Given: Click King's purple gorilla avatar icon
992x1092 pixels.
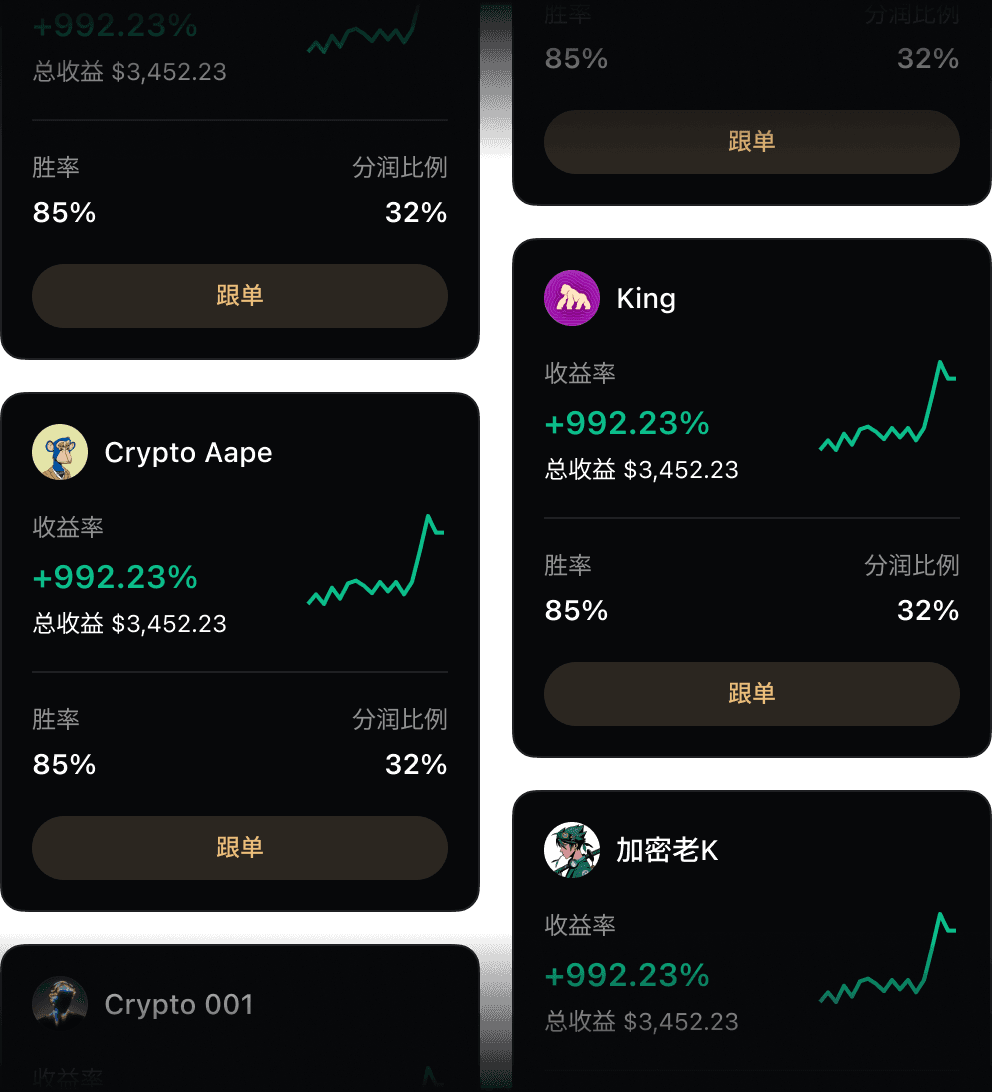Looking at the screenshot, I should point(571,297).
